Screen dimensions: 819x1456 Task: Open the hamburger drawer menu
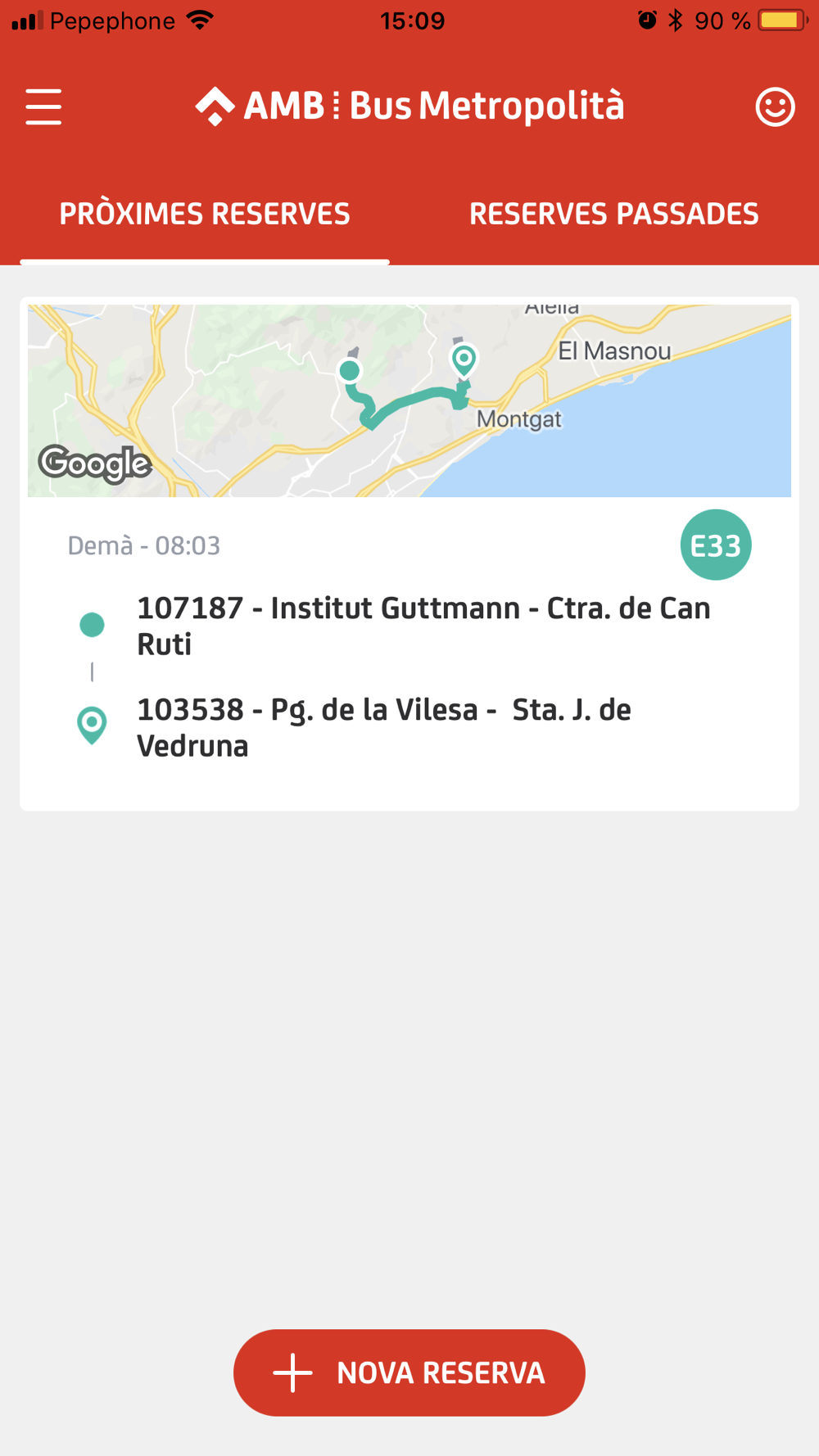(43, 106)
